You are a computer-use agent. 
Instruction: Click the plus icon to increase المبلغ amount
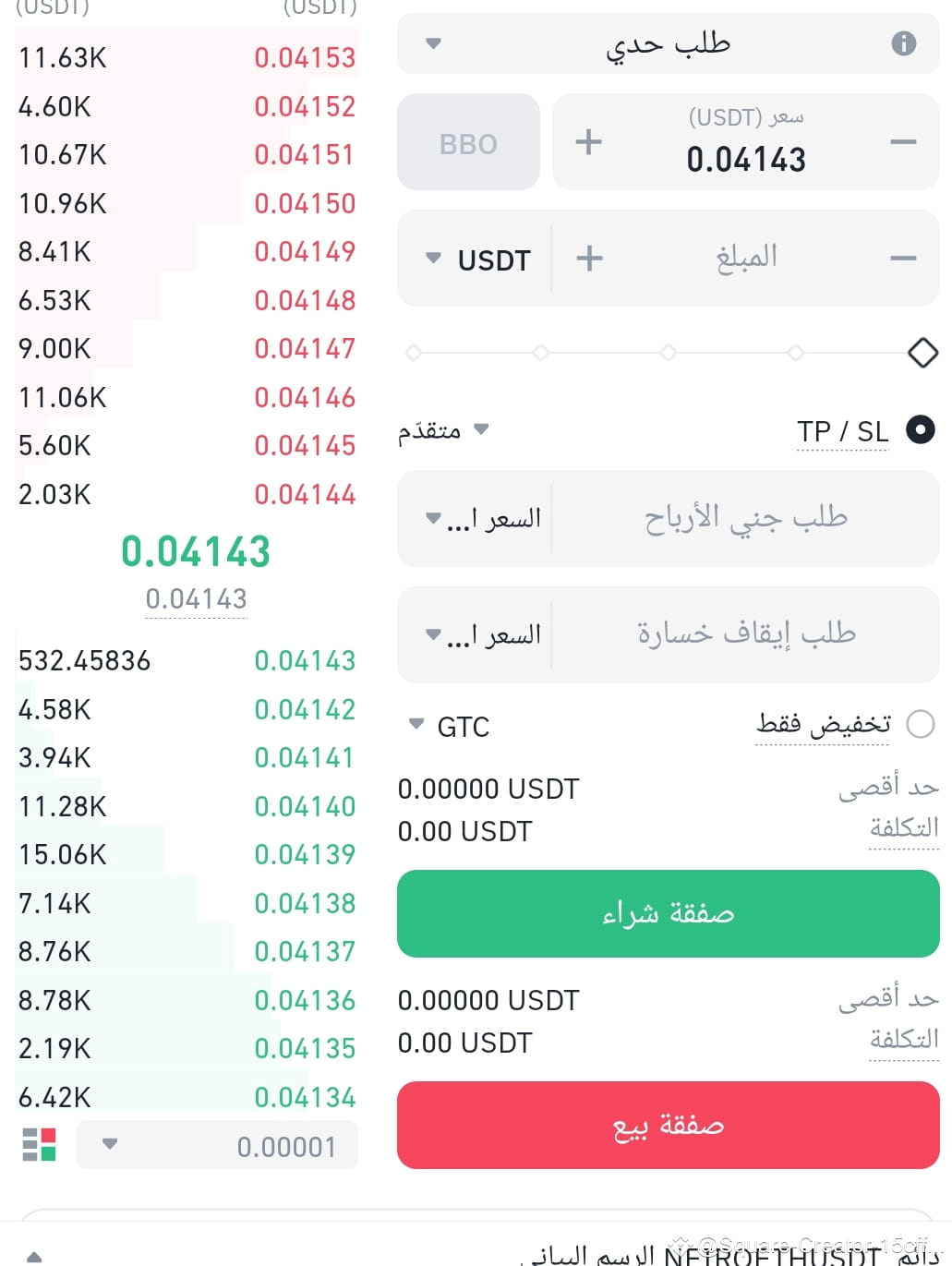588,259
